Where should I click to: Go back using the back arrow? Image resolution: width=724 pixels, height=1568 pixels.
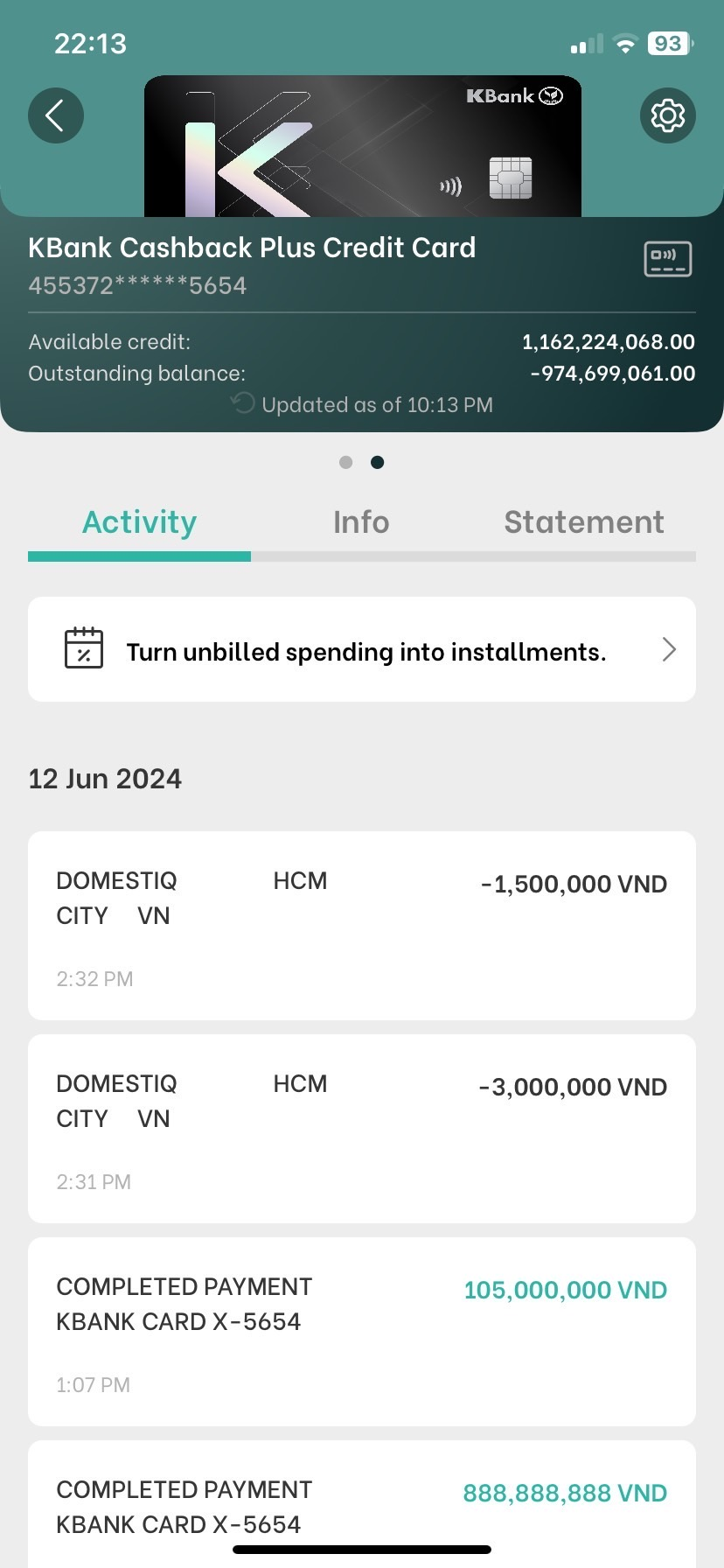click(x=55, y=115)
